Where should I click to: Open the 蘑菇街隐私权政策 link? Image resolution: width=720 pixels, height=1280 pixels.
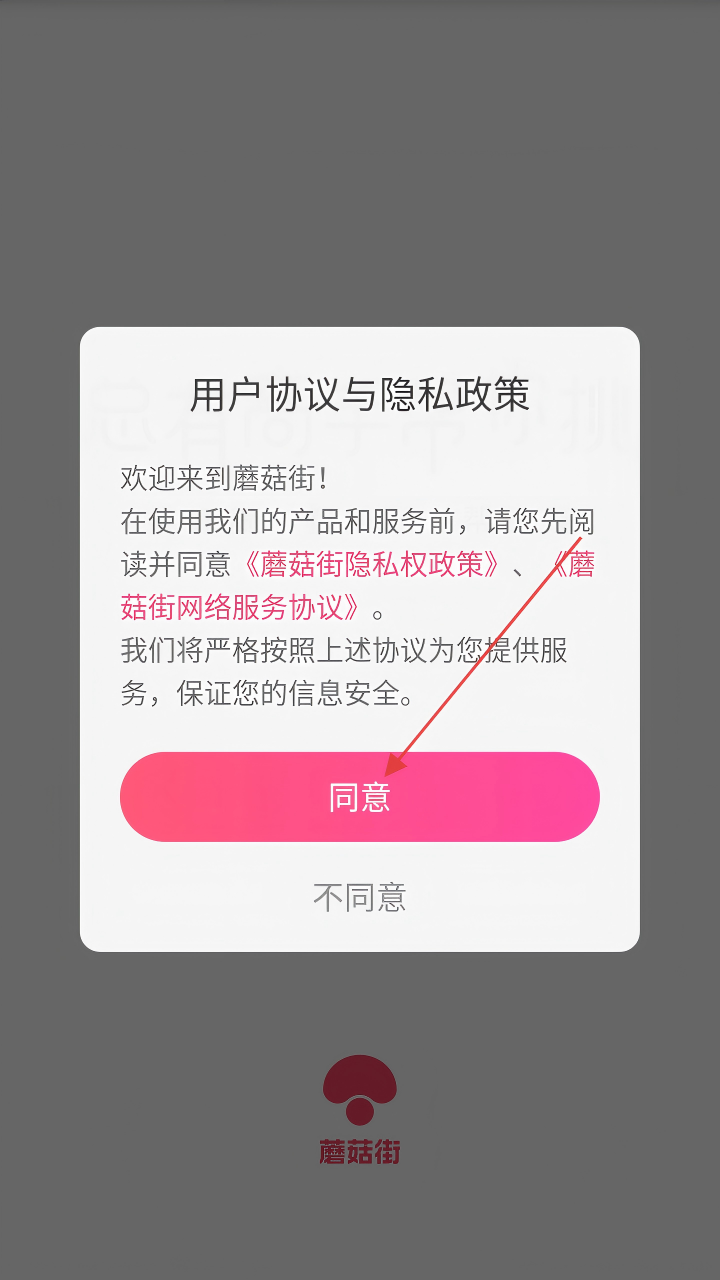[372, 564]
